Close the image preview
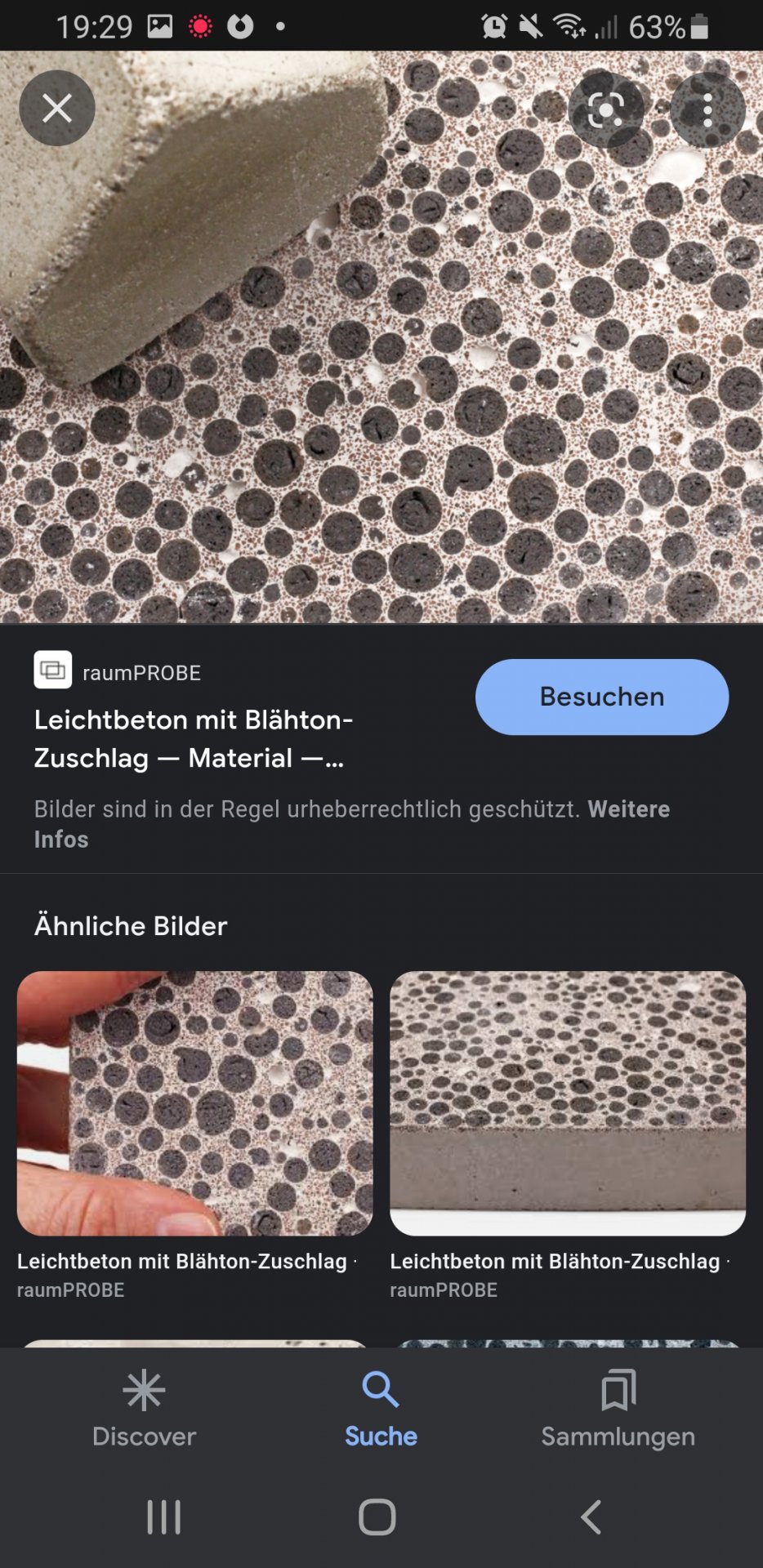This screenshot has width=763, height=1568. [x=57, y=108]
